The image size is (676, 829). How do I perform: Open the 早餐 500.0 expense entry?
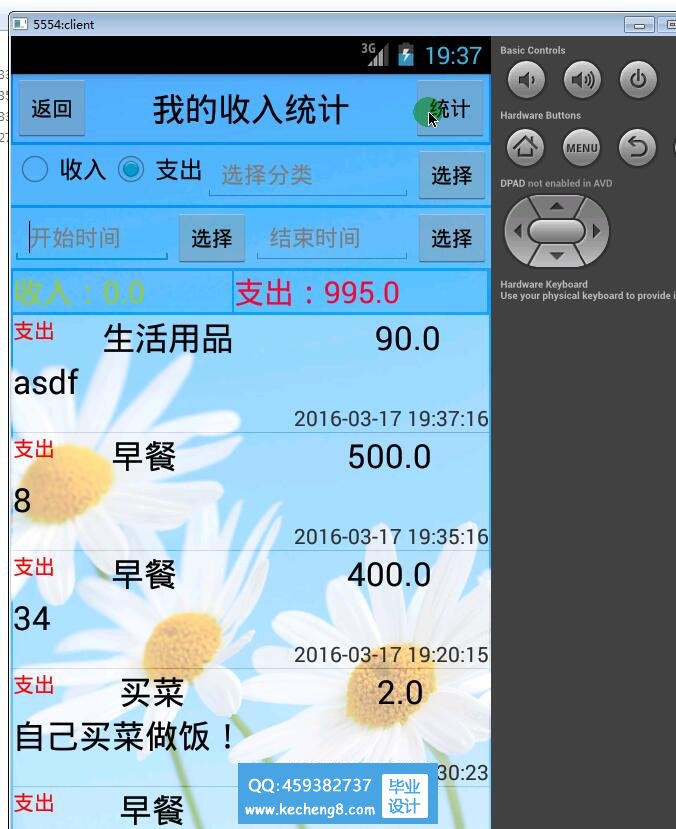[x=250, y=493]
